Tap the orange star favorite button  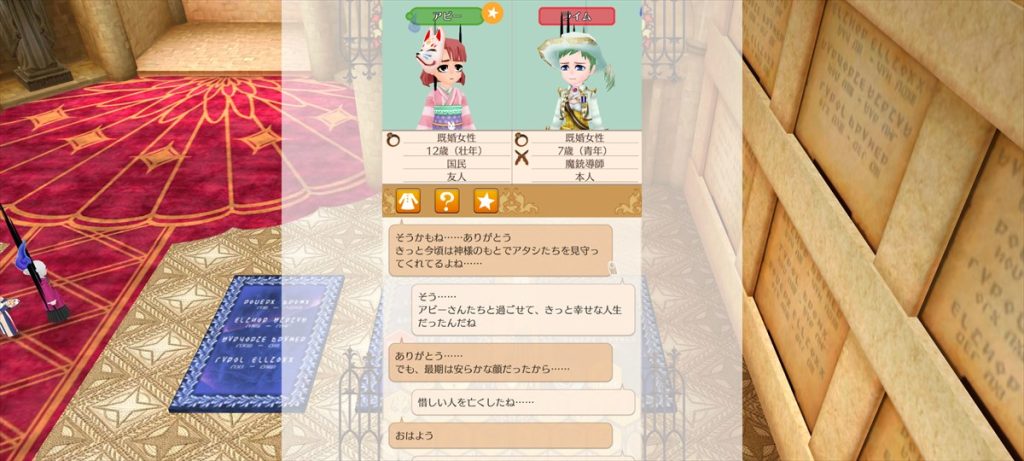tap(485, 200)
